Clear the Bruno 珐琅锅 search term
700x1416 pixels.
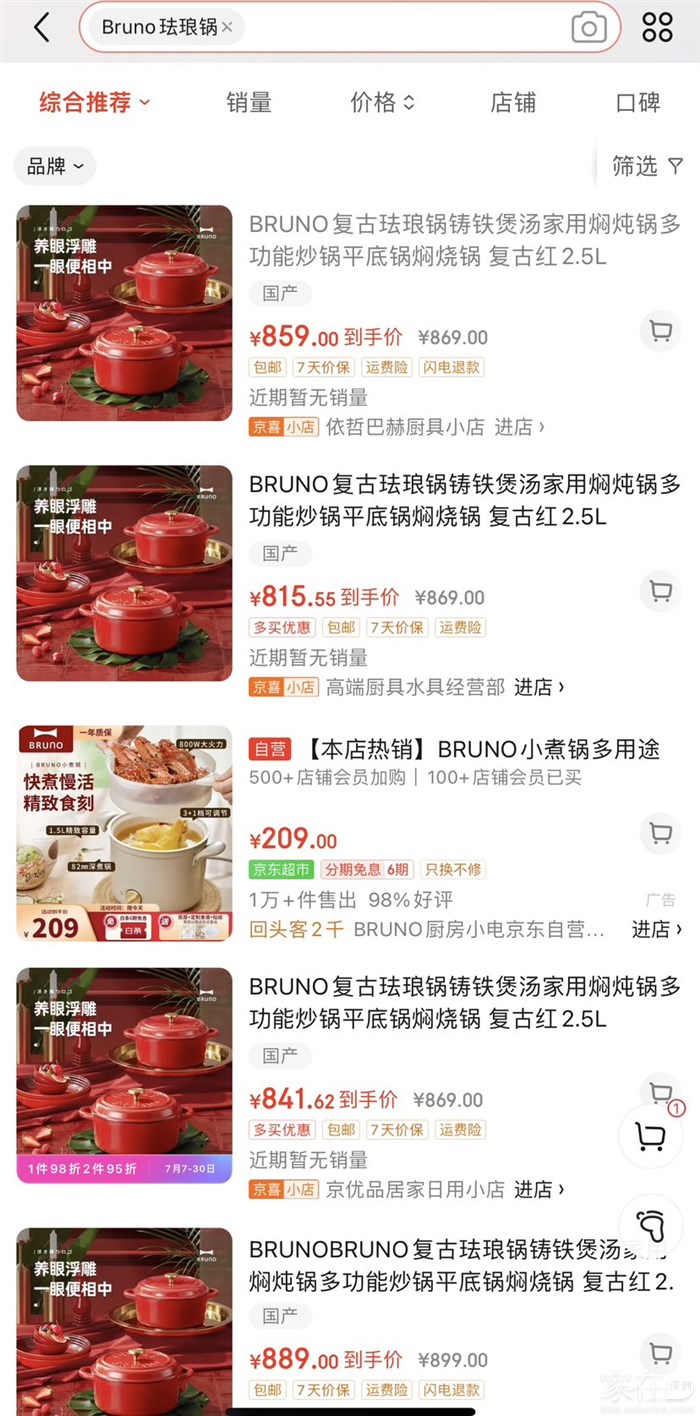tap(227, 28)
